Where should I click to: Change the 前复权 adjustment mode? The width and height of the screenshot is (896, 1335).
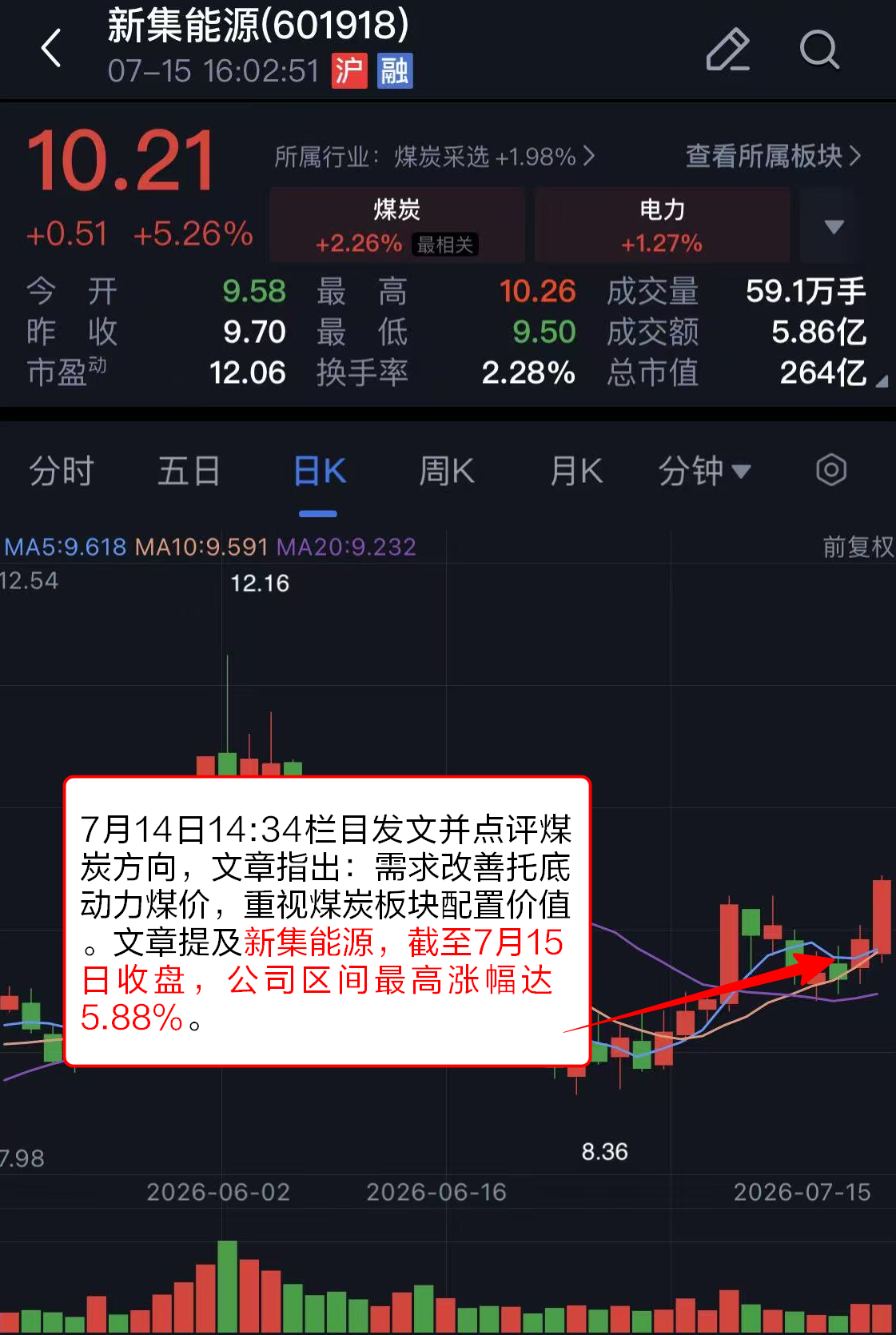tap(858, 548)
